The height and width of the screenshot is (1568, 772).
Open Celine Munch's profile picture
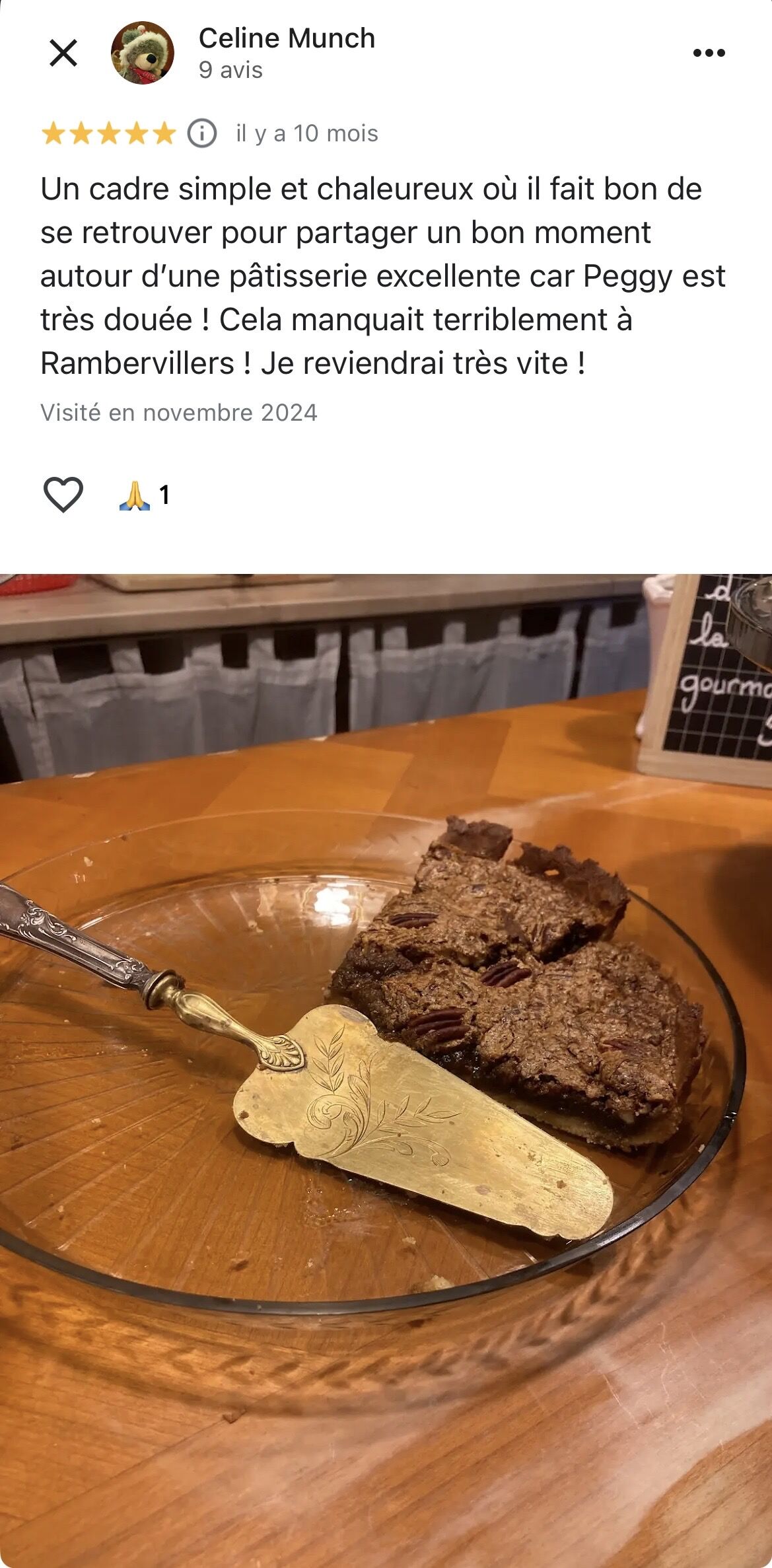[x=143, y=53]
